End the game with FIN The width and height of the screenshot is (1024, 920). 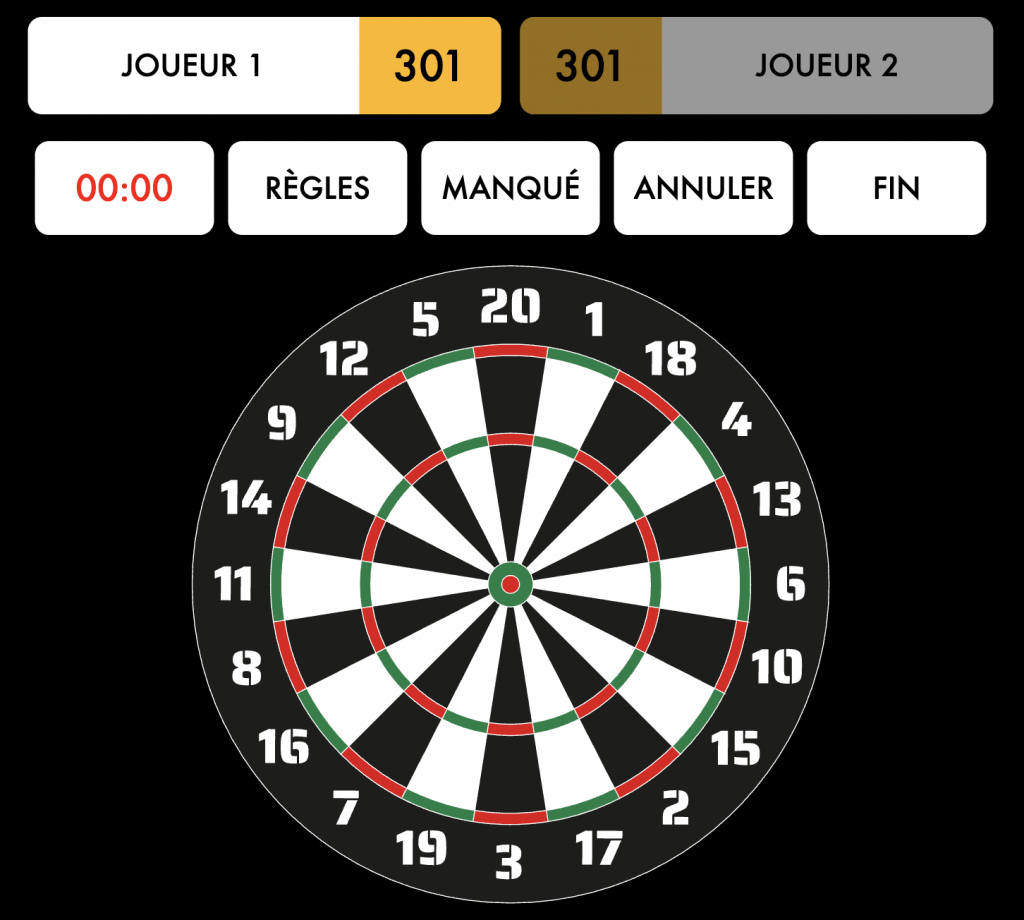896,188
